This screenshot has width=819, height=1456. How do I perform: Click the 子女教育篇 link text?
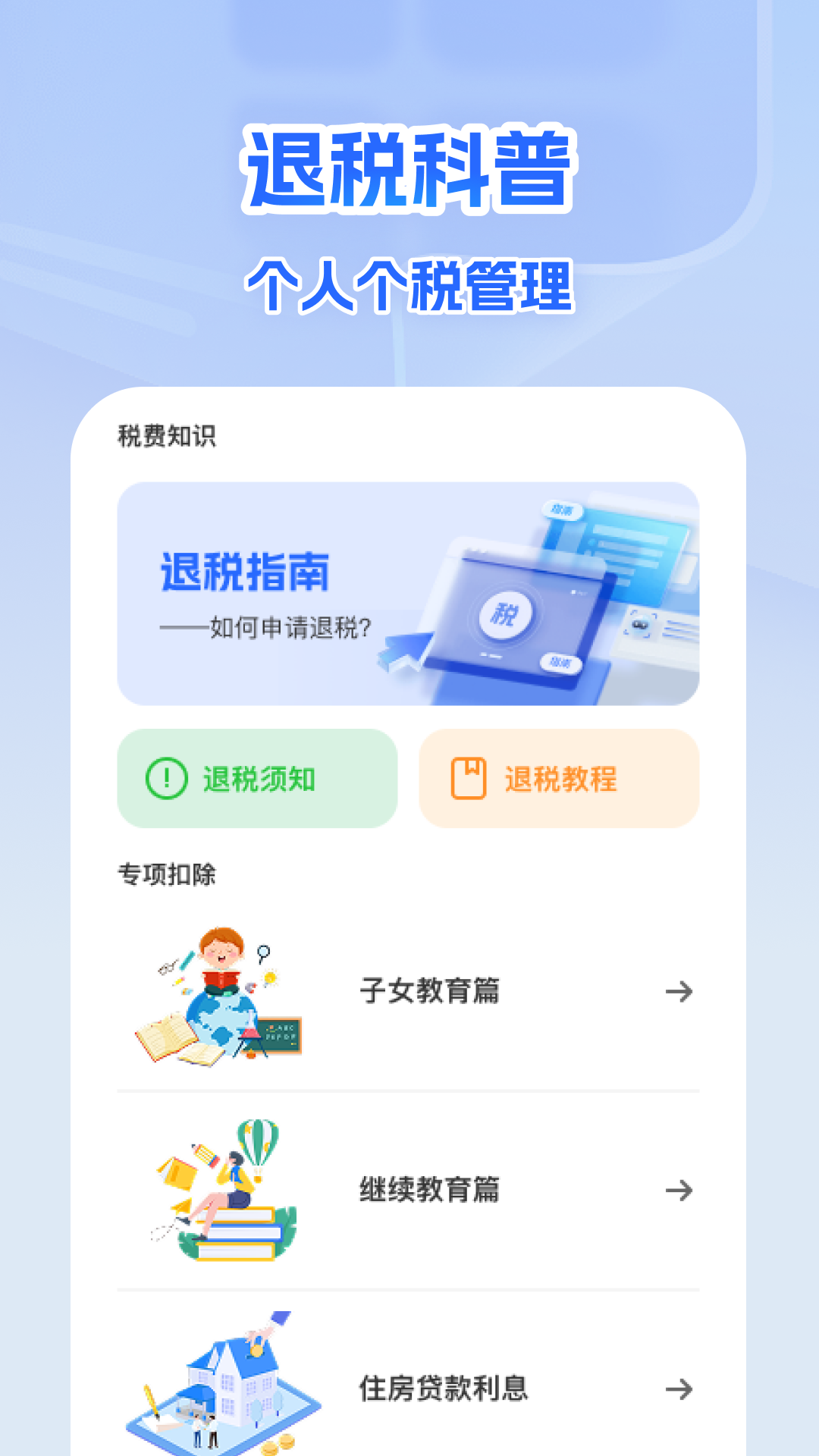tap(430, 991)
